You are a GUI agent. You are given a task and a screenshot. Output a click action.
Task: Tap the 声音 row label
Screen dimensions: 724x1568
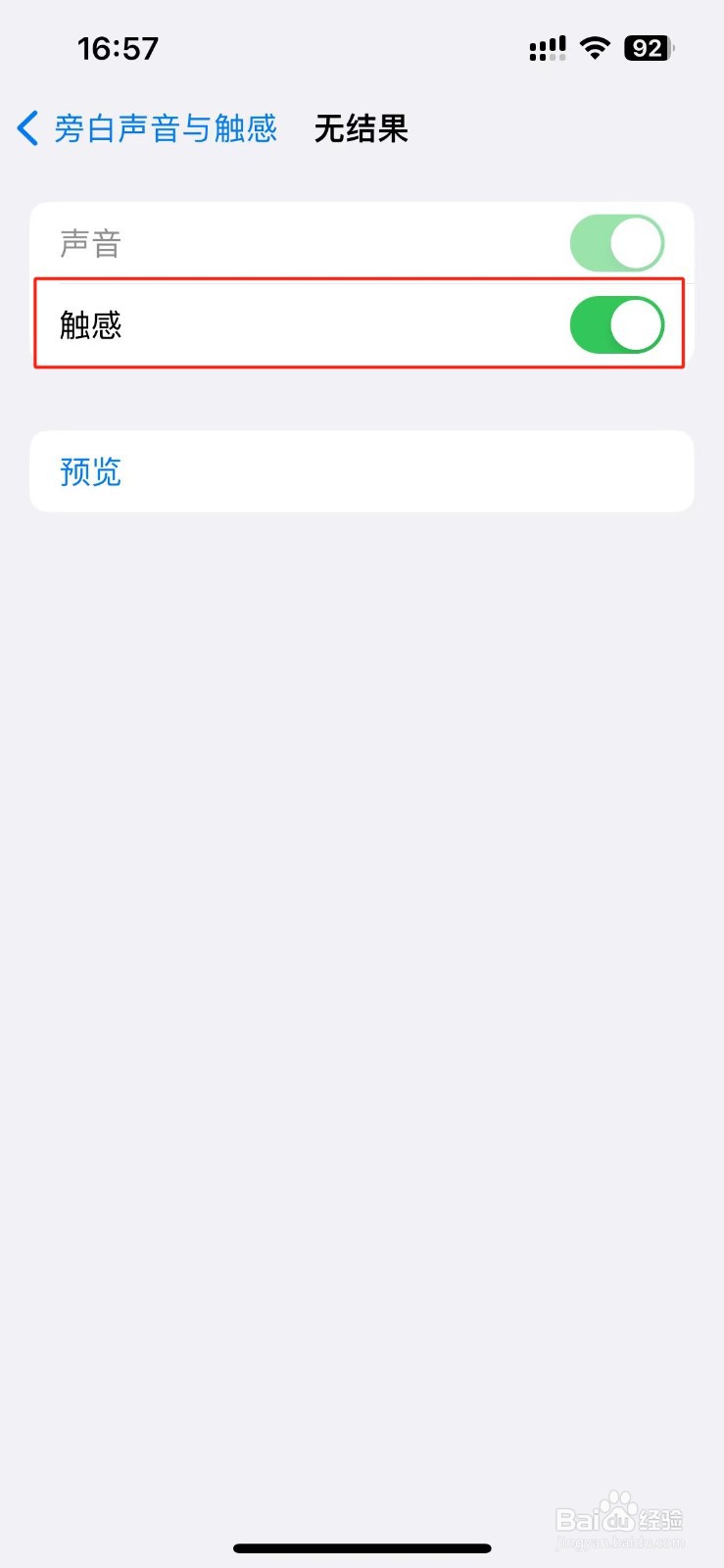click(x=89, y=242)
